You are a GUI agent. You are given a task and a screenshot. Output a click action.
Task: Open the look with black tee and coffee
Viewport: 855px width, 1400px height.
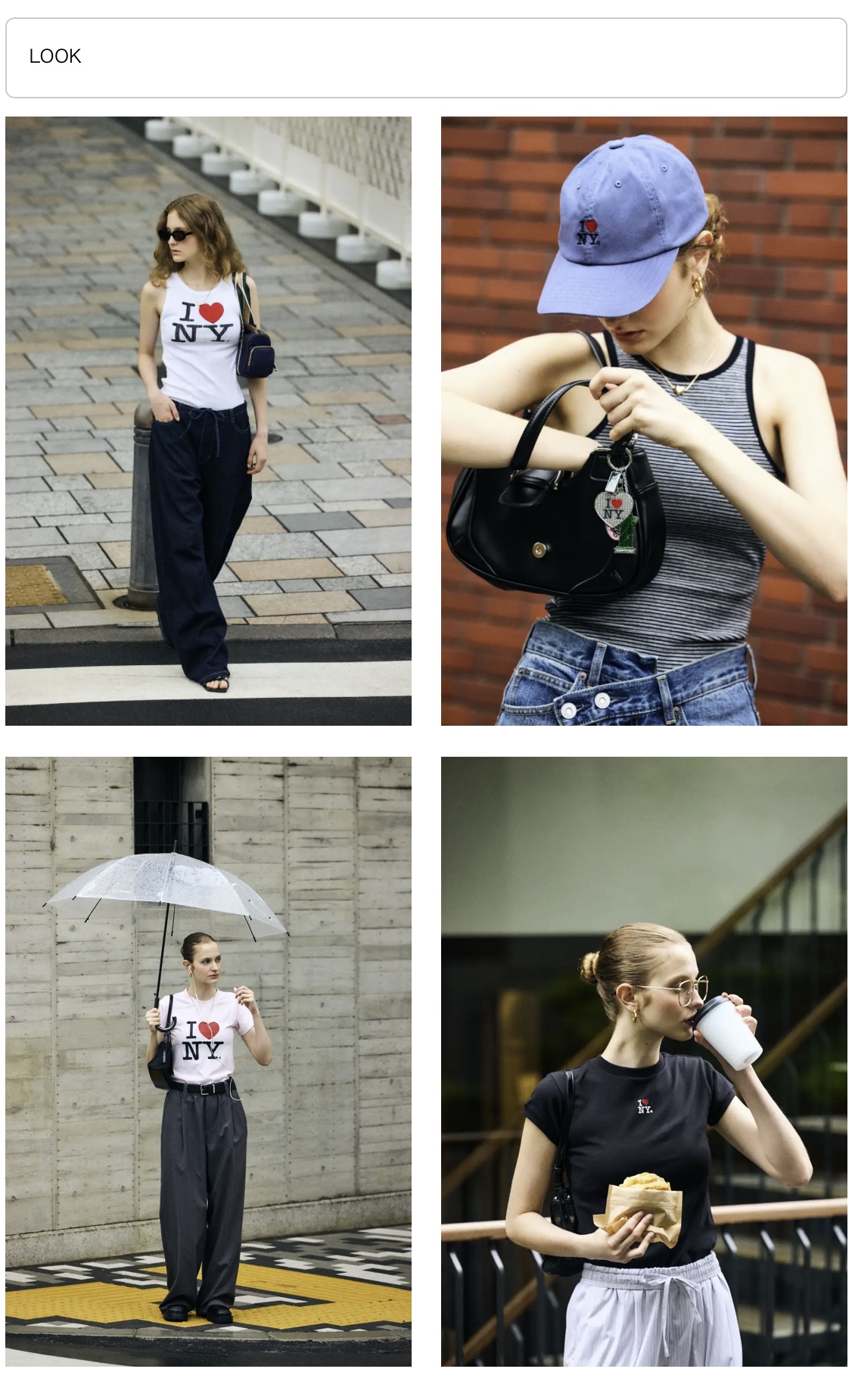coord(644,1061)
